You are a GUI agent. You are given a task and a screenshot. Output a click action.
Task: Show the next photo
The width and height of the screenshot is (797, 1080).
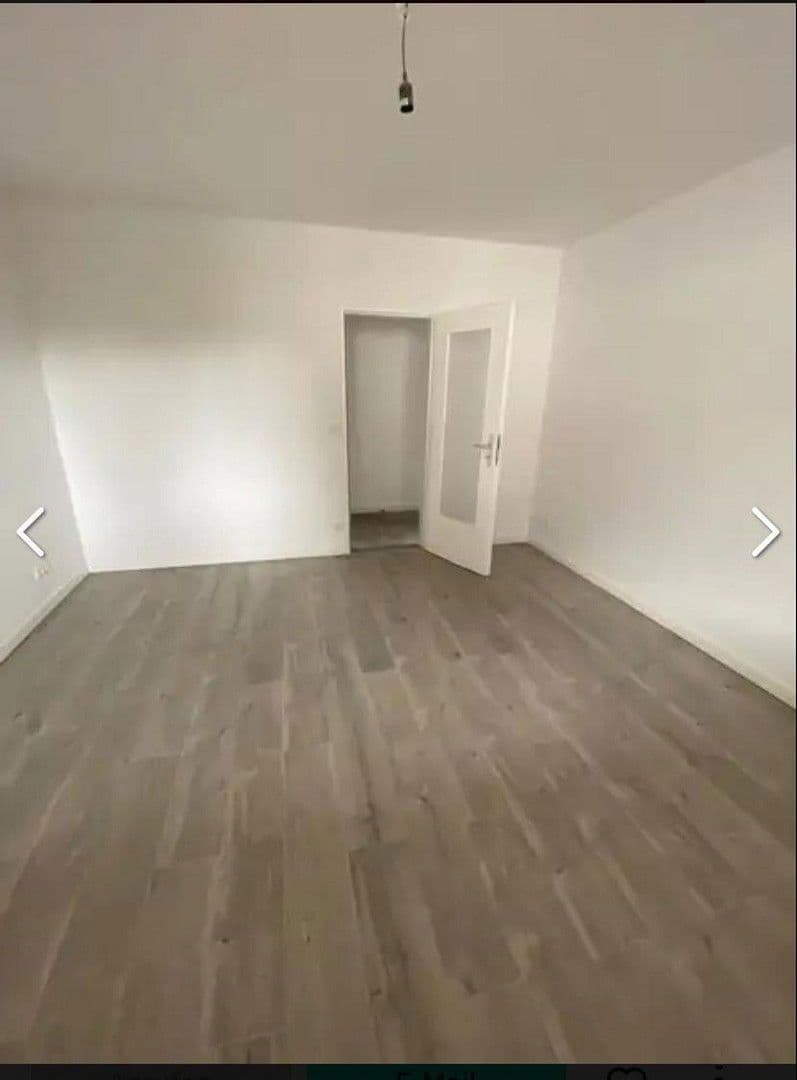(x=765, y=532)
